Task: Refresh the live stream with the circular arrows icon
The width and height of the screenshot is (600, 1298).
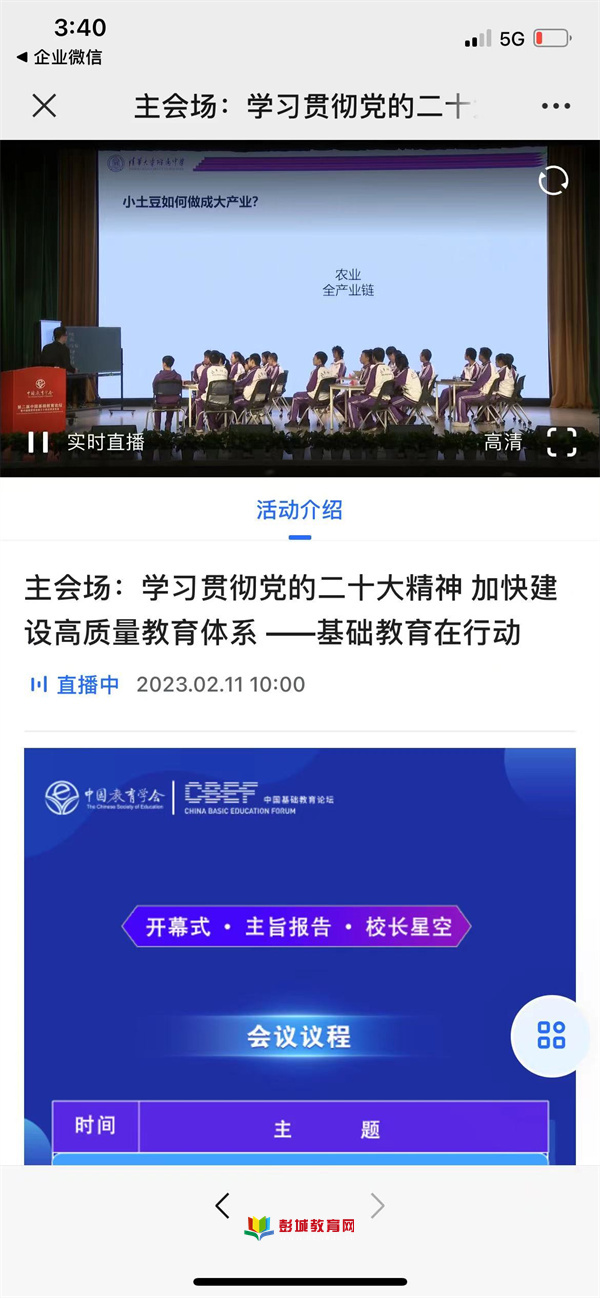Action: (553, 181)
